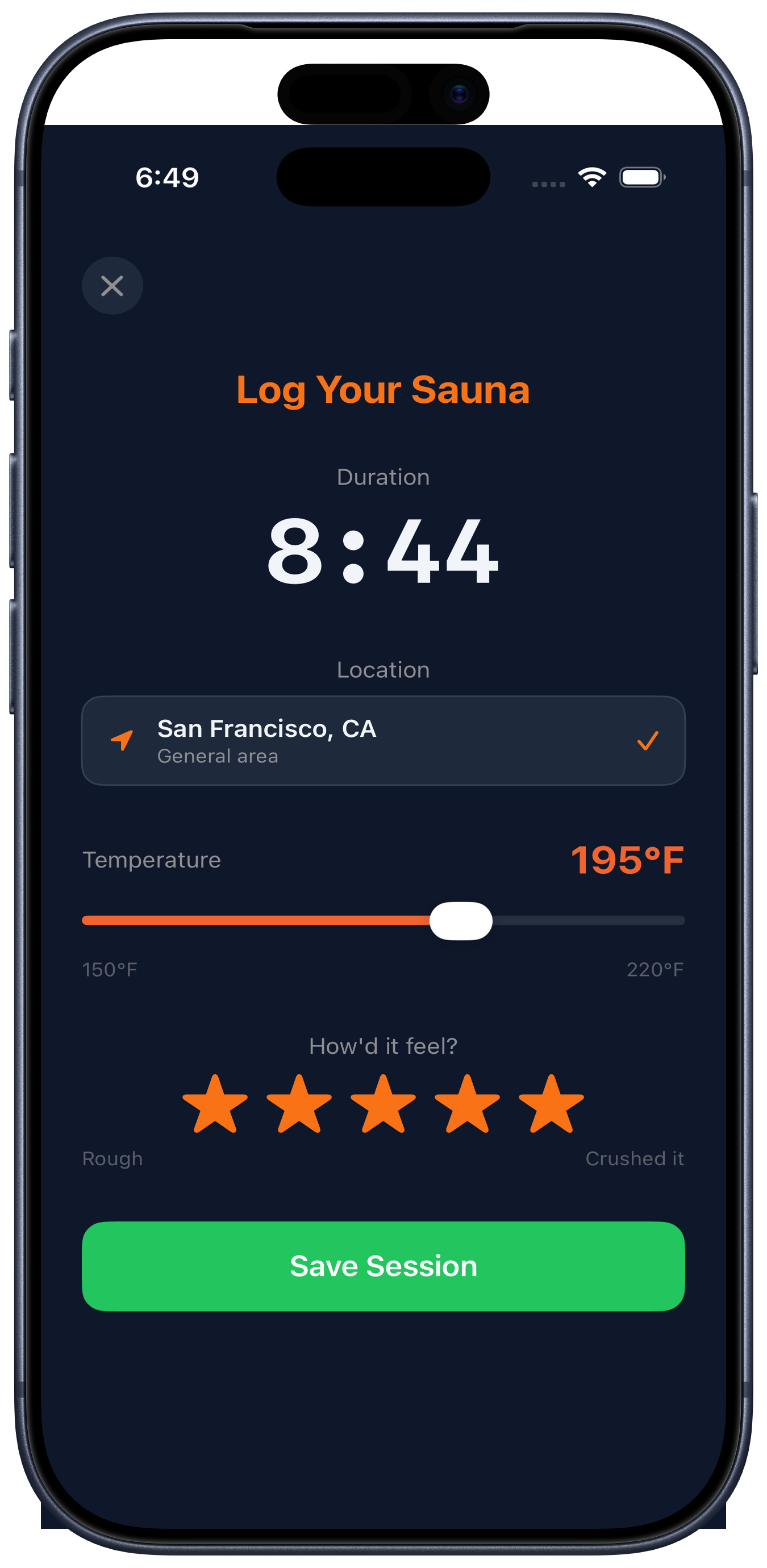
Task: Edit the 8:44 duration value
Action: coord(383,551)
